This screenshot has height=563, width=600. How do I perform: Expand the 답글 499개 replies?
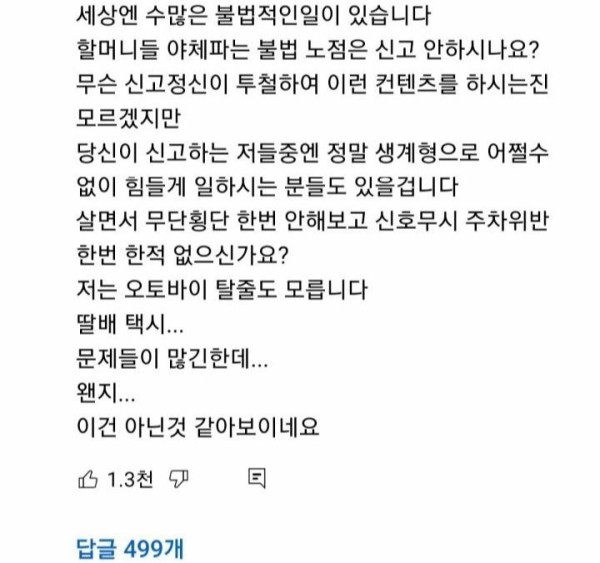130,547
